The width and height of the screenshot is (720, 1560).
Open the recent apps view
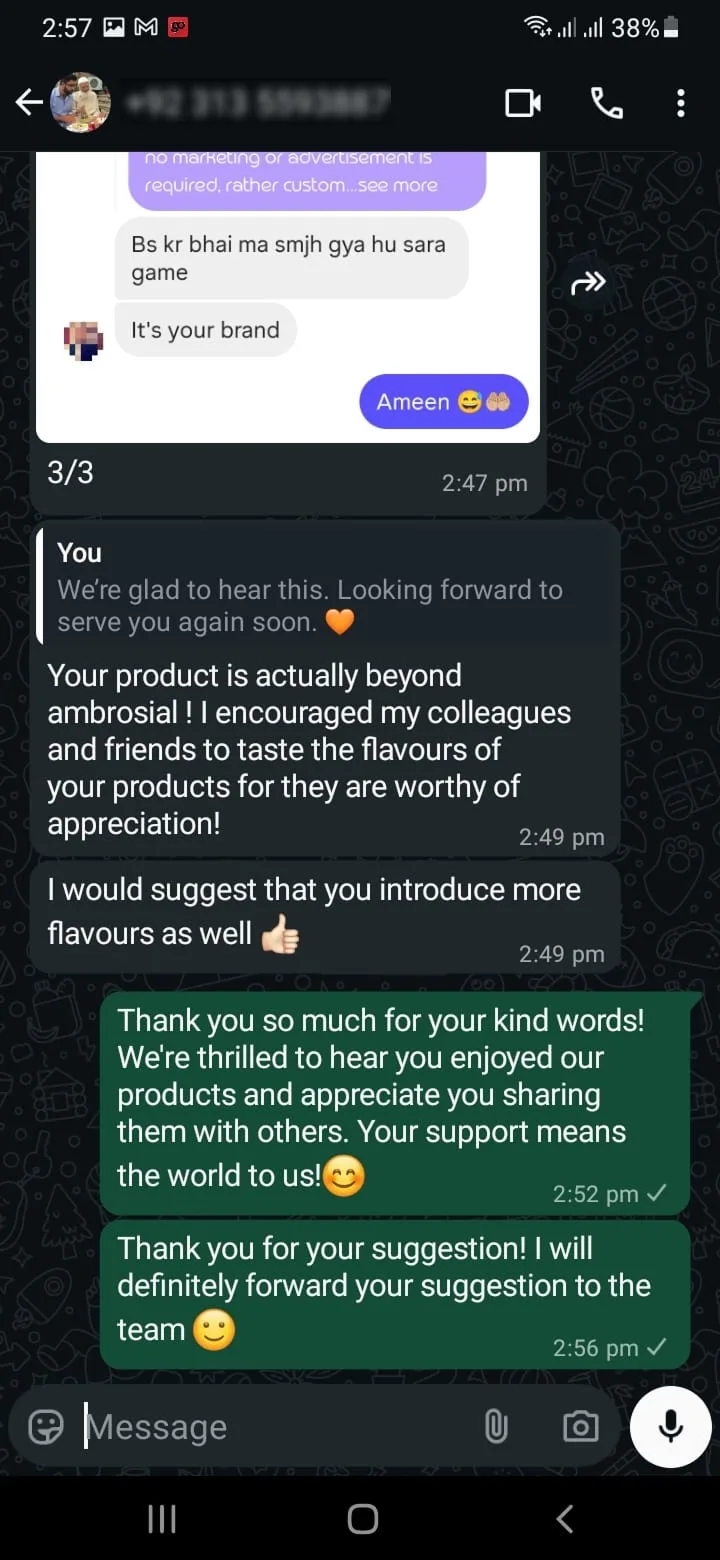tap(162, 1519)
